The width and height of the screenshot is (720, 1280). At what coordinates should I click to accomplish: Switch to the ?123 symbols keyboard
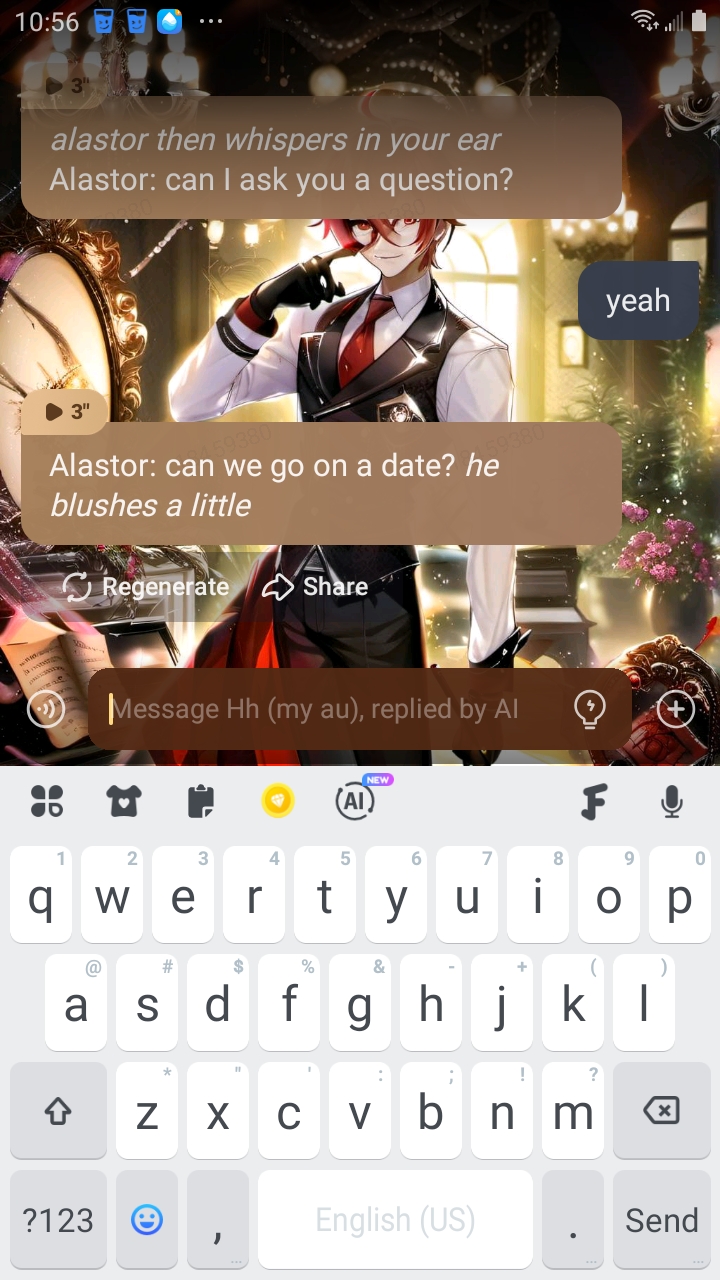coord(58,1220)
